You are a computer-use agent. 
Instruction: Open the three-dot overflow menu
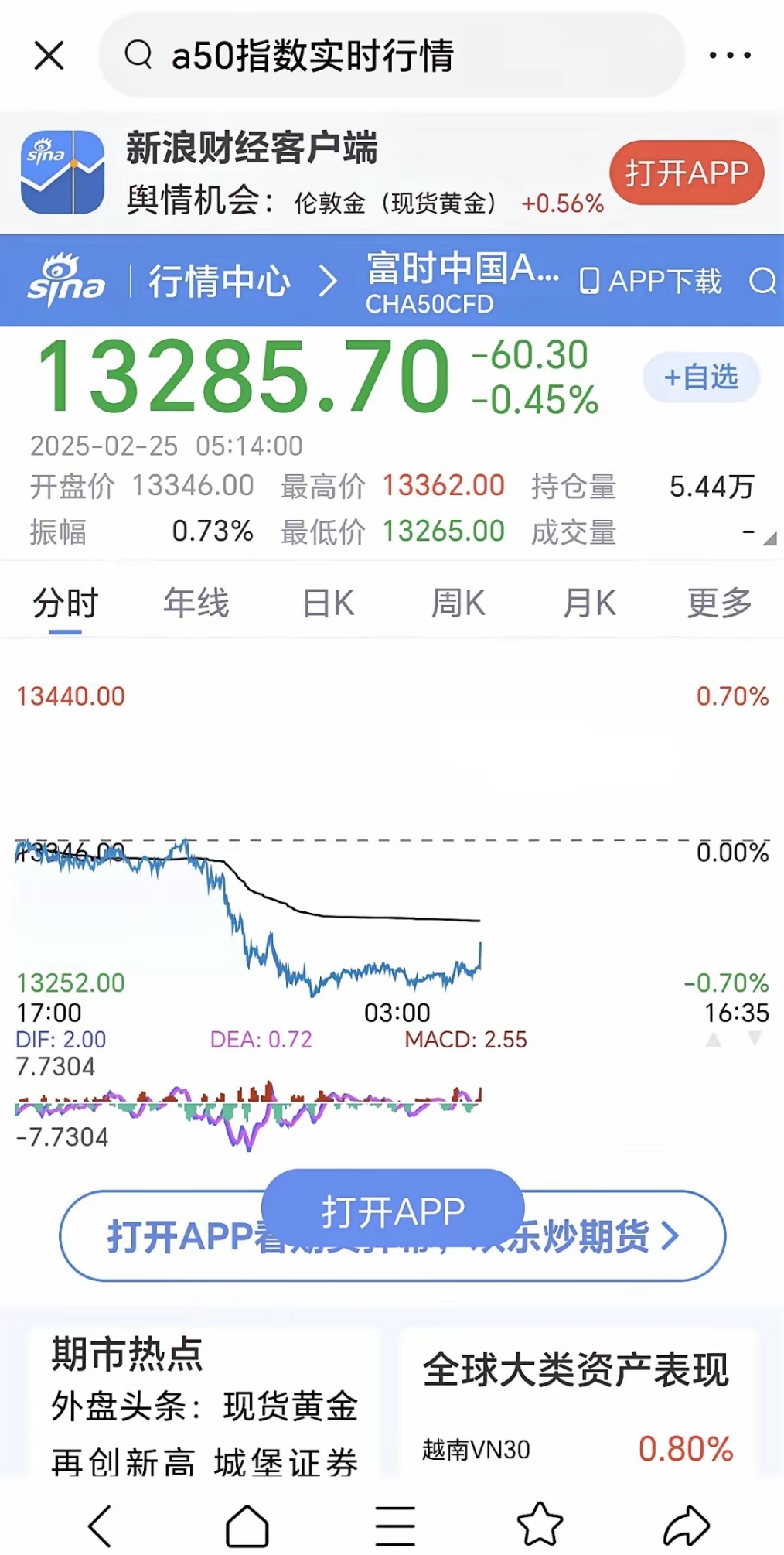(728, 54)
